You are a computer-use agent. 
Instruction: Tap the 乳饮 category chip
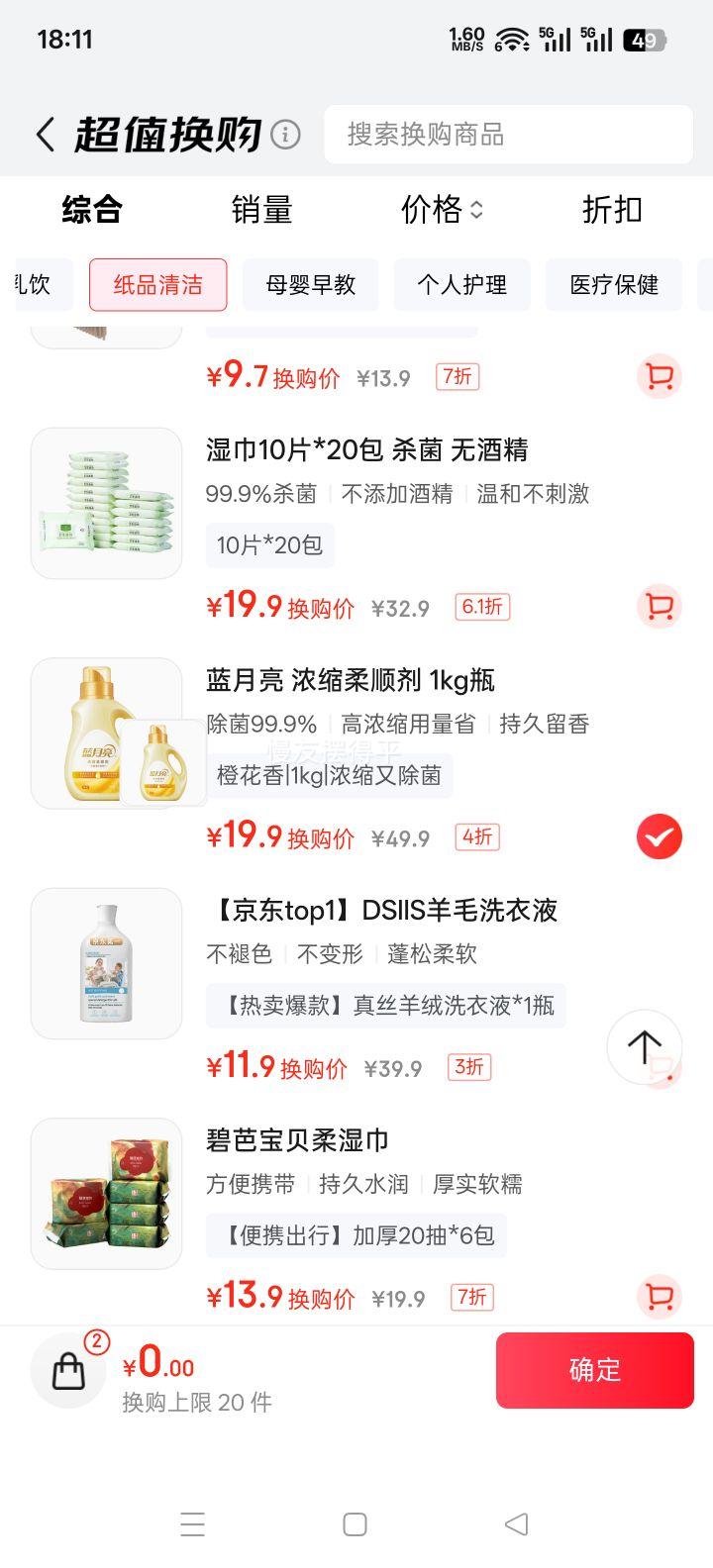click(30, 285)
